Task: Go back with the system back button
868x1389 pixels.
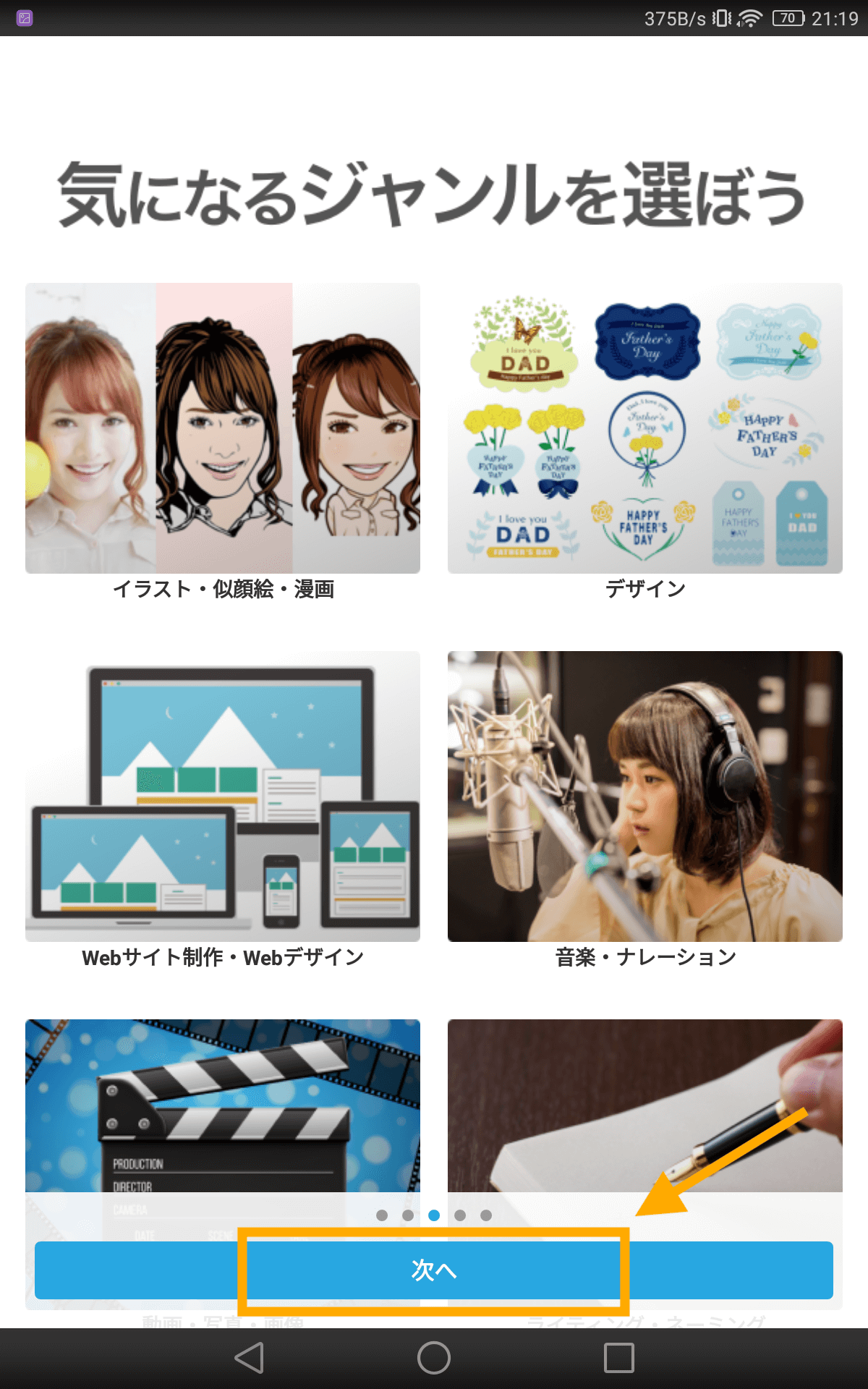Action: 250,1358
